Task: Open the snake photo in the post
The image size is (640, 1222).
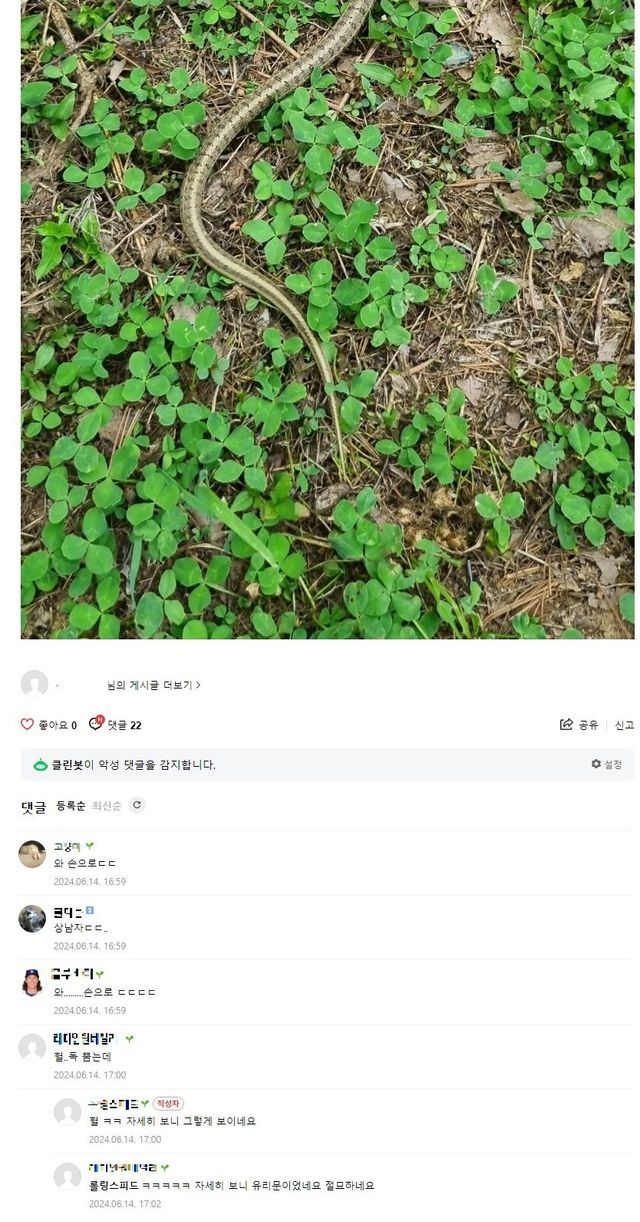Action: pos(327,319)
